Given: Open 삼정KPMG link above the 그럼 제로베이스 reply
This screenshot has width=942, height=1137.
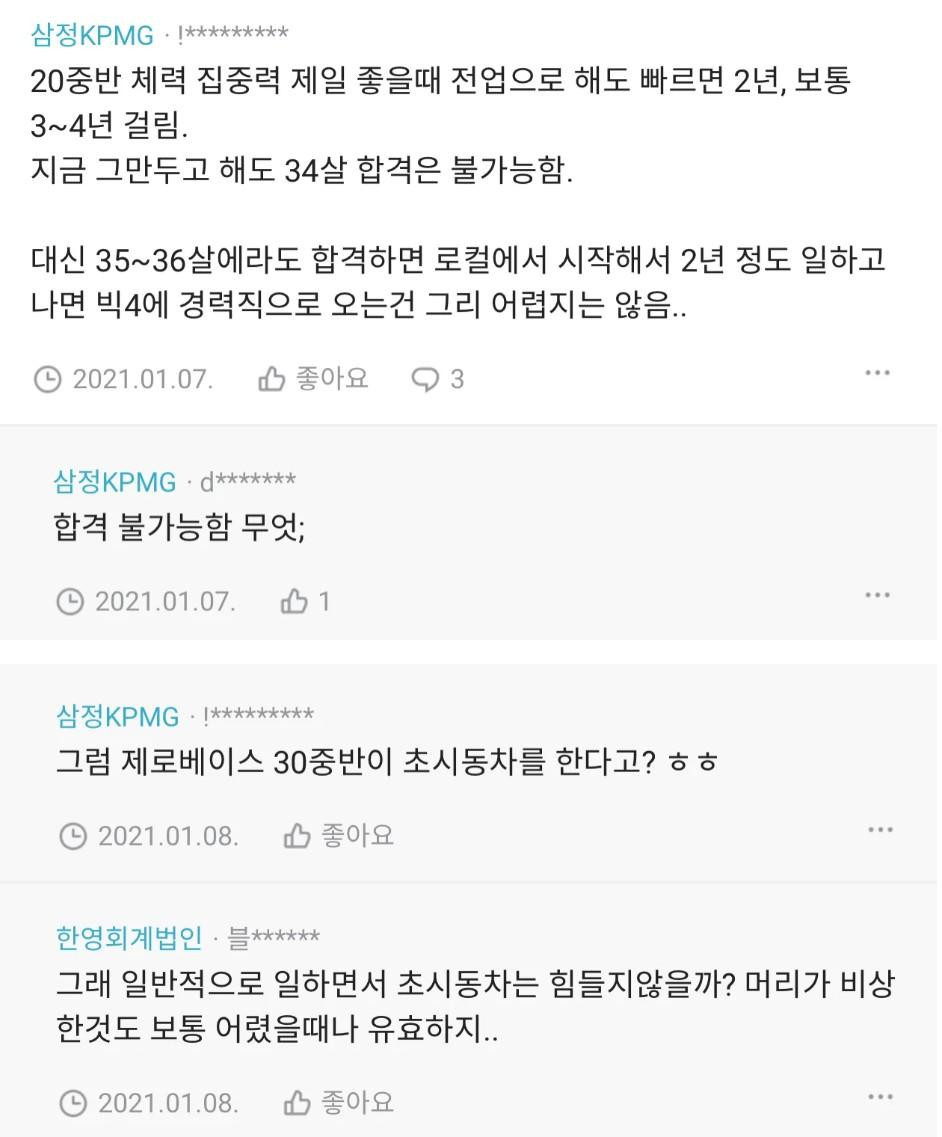Looking at the screenshot, I should [x=117, y=716].
